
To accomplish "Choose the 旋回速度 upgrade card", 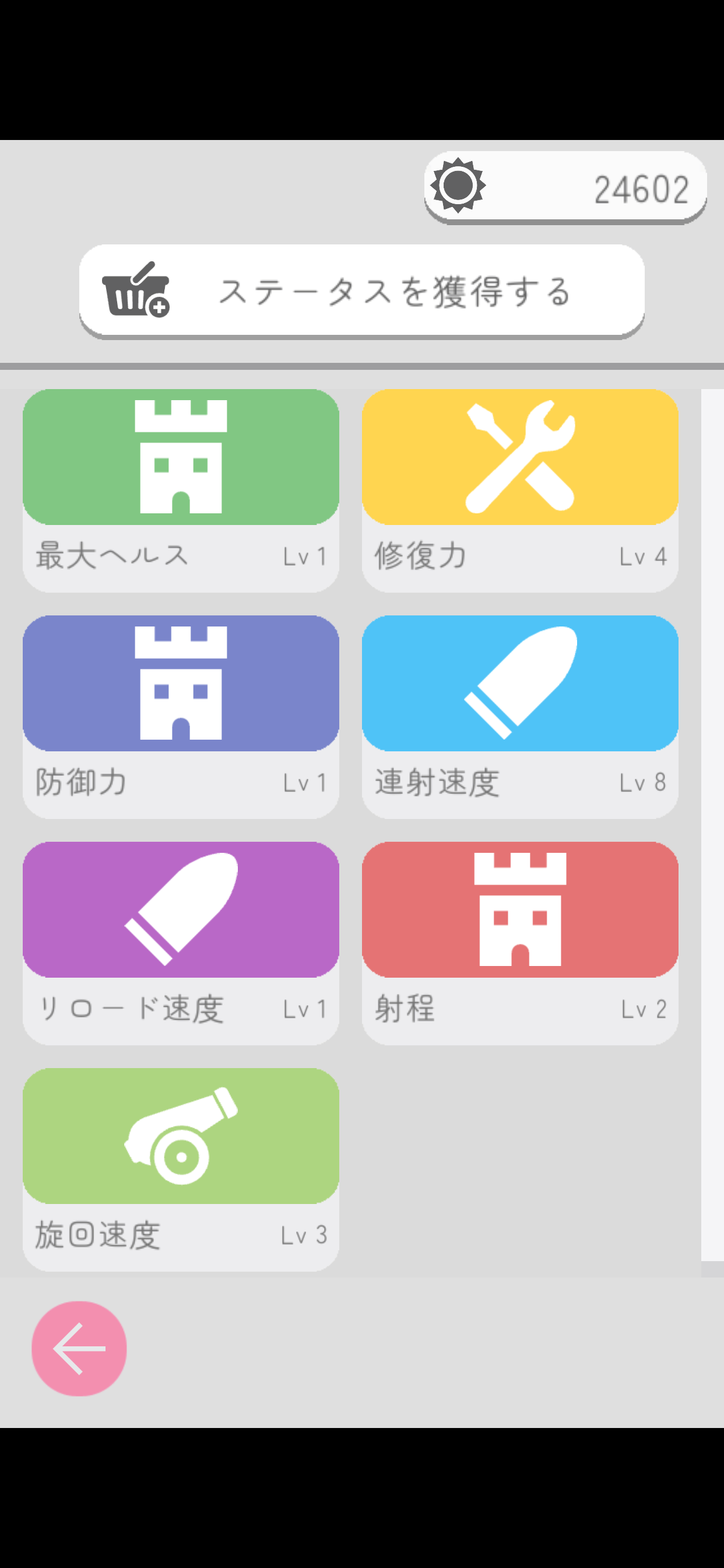I will pos(181,1170).
